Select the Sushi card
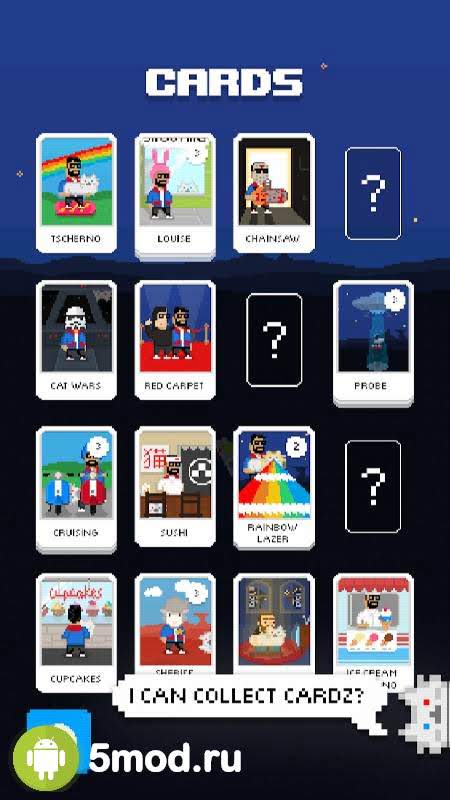The image size is (450, 800). point(175,487)
